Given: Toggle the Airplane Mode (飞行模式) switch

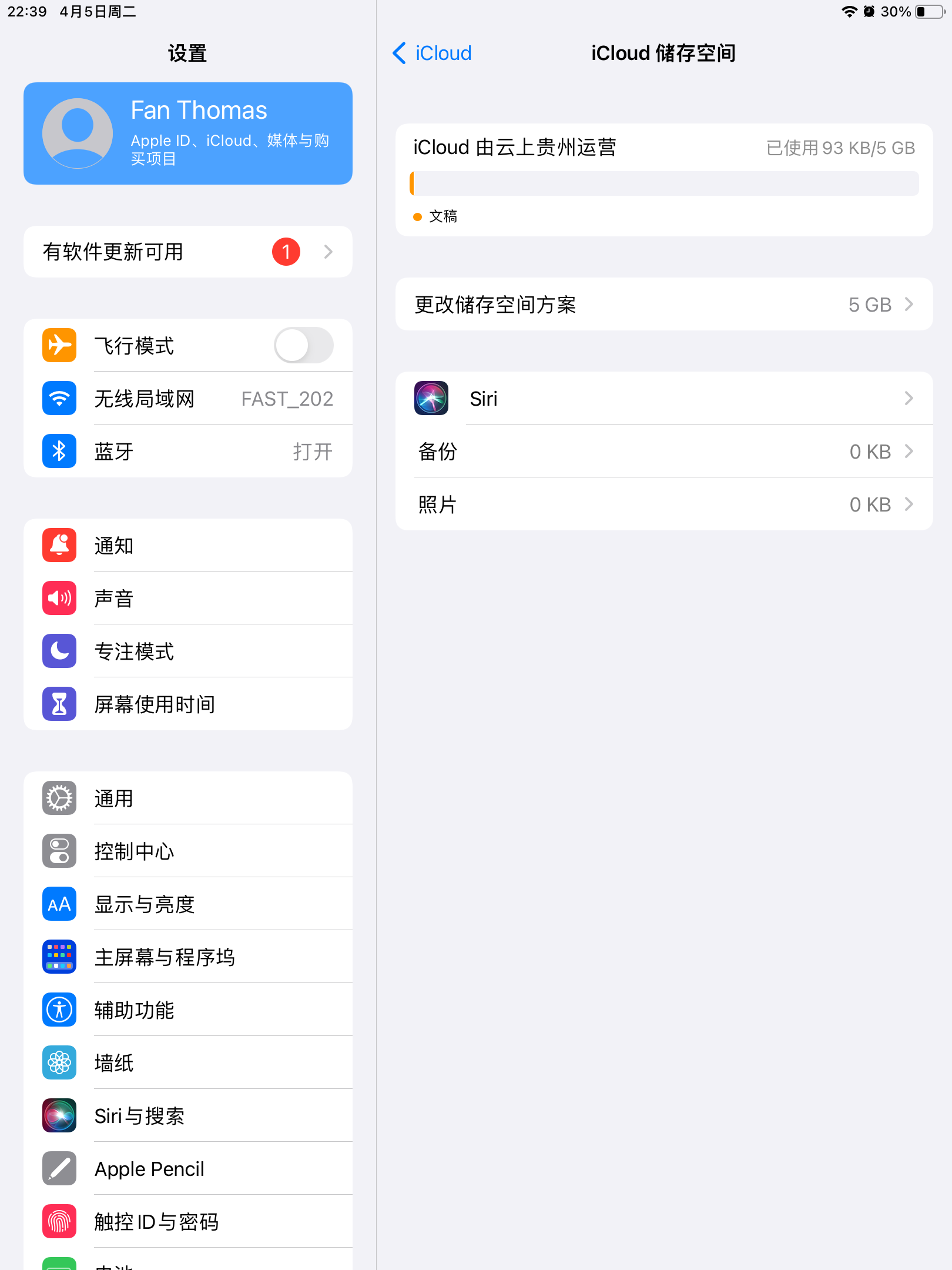Looking at the screenshot, I should tap(303, 345).
